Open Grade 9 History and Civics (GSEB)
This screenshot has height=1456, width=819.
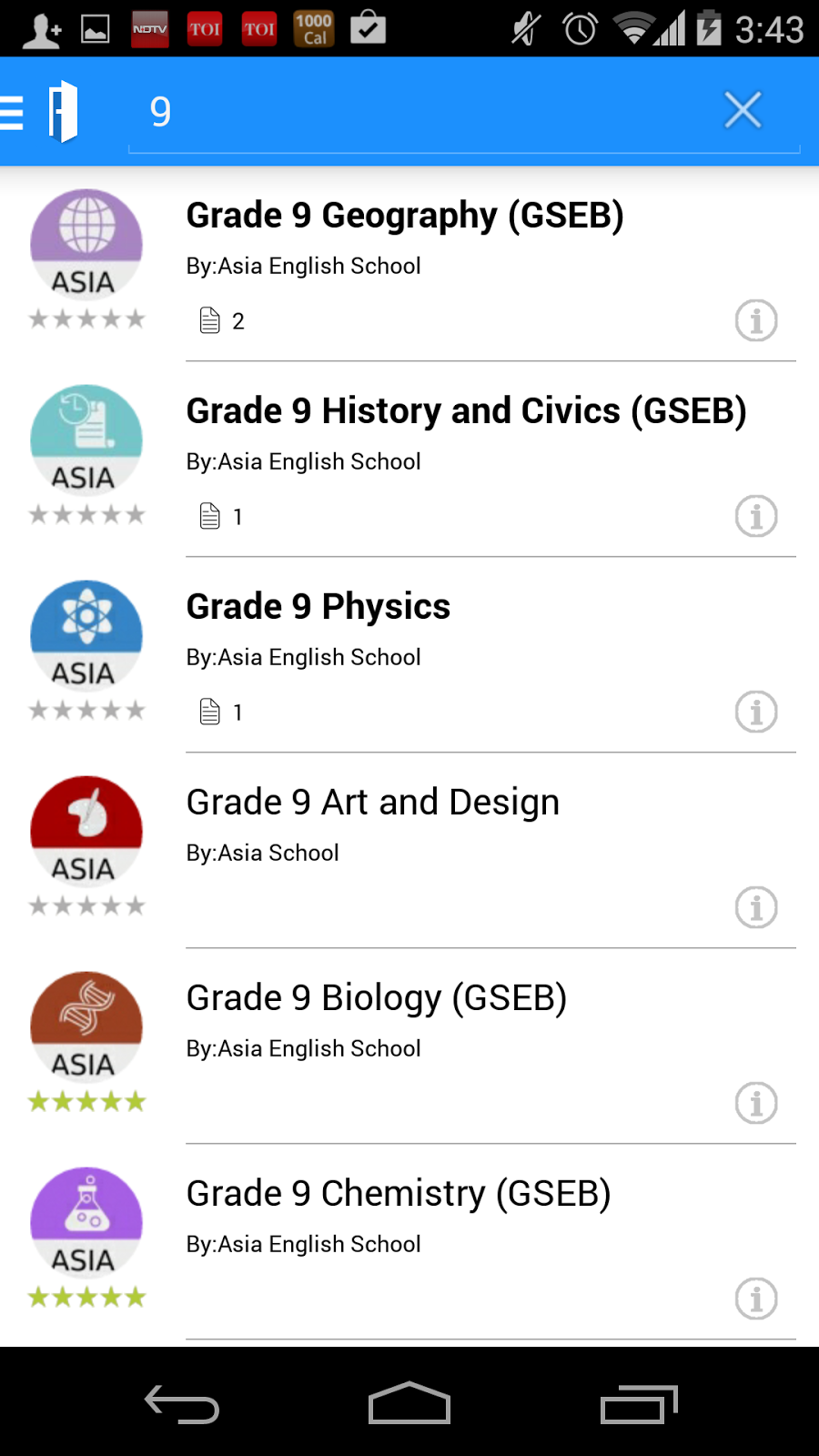pos(466,412)
